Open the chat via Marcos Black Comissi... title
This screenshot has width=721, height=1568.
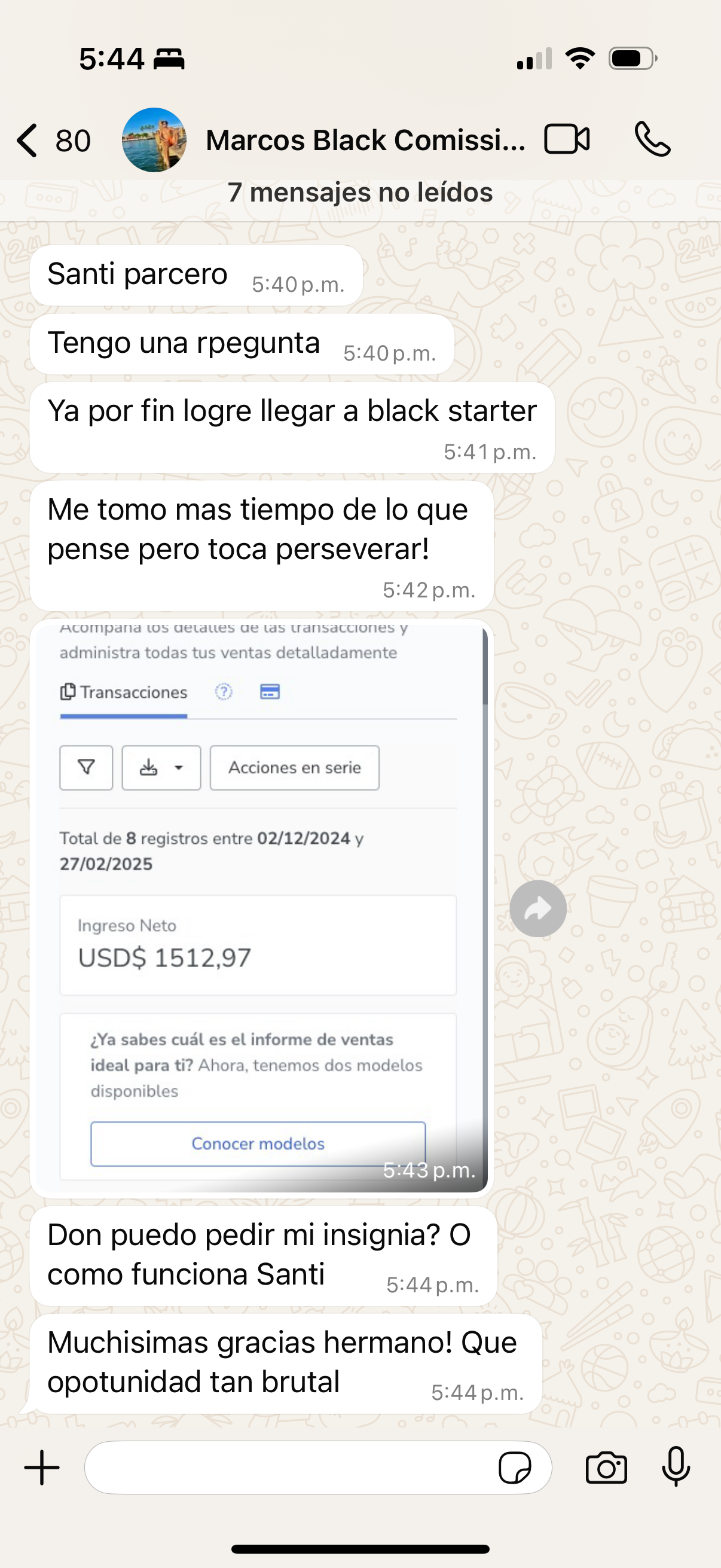(364, 139)
